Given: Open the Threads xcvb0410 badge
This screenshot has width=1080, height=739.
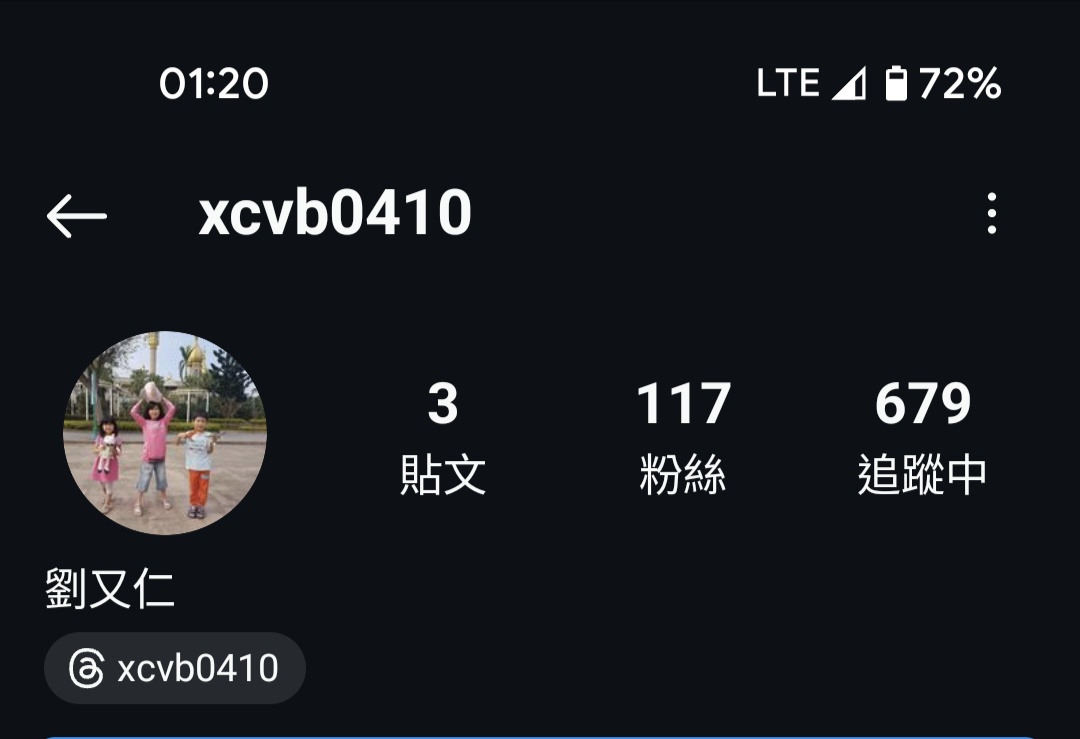Looking at the screenshot, I should click(175, 668).
